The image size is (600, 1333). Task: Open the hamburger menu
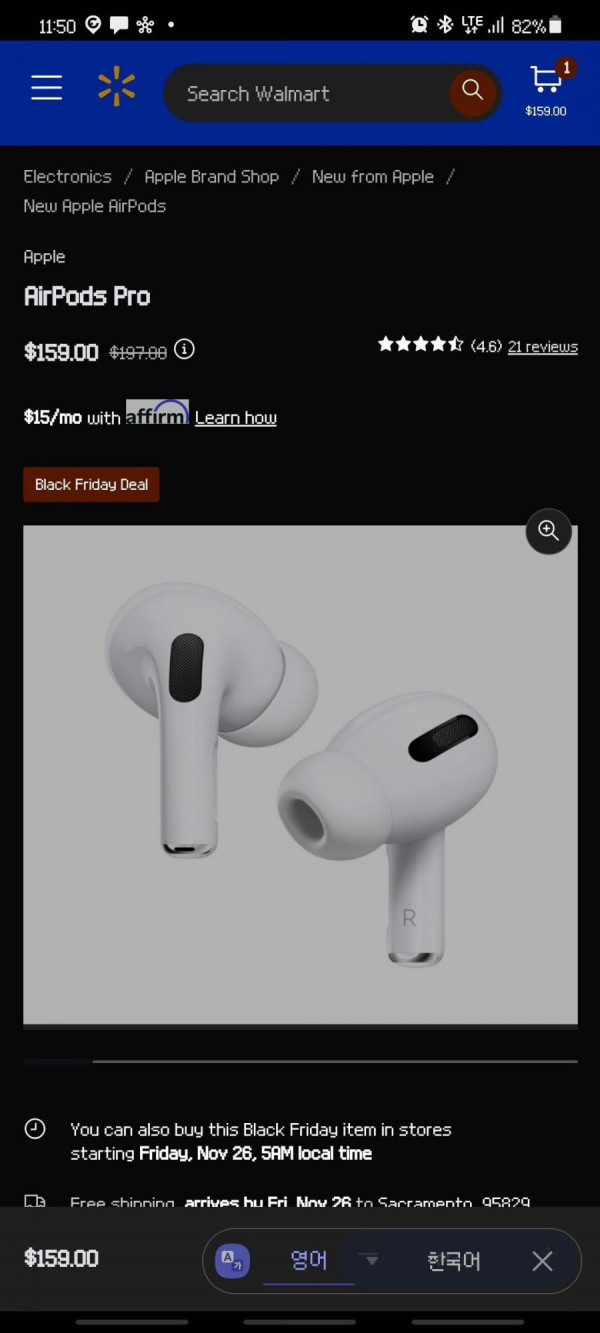tap(46, 88)
